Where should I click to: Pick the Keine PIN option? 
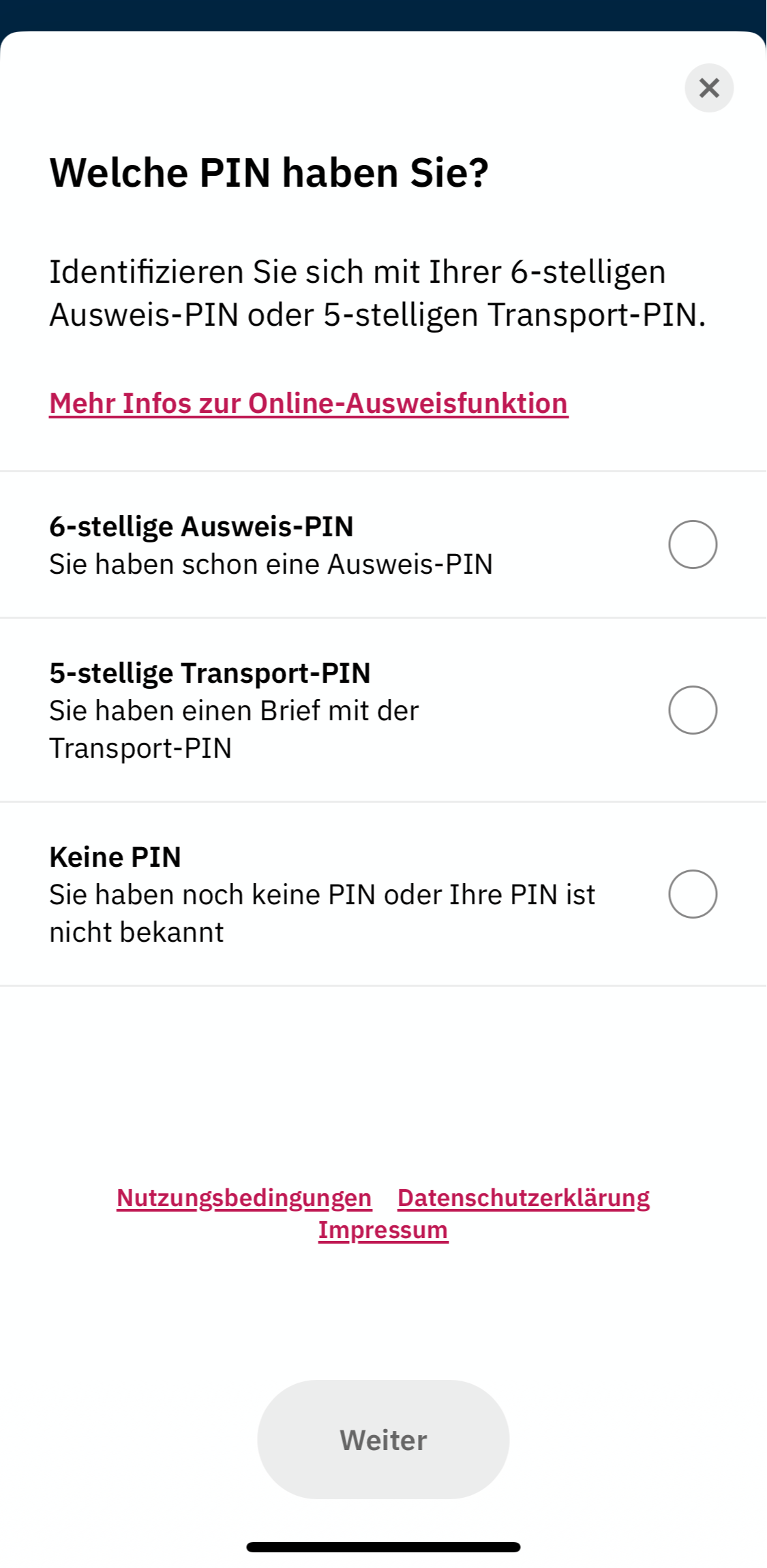point(692,894)
